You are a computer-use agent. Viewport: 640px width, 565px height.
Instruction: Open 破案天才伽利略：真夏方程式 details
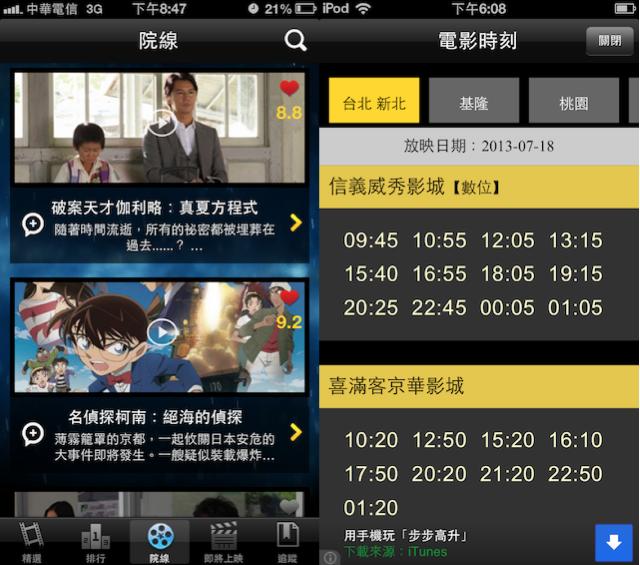tap(295, 222)
